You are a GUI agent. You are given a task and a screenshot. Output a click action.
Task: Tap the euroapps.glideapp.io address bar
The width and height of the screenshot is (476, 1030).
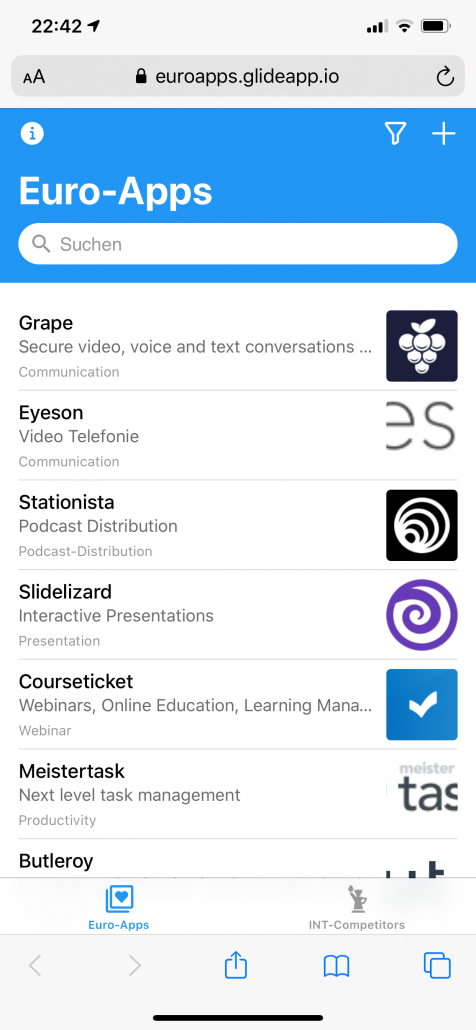pos(238,77)
